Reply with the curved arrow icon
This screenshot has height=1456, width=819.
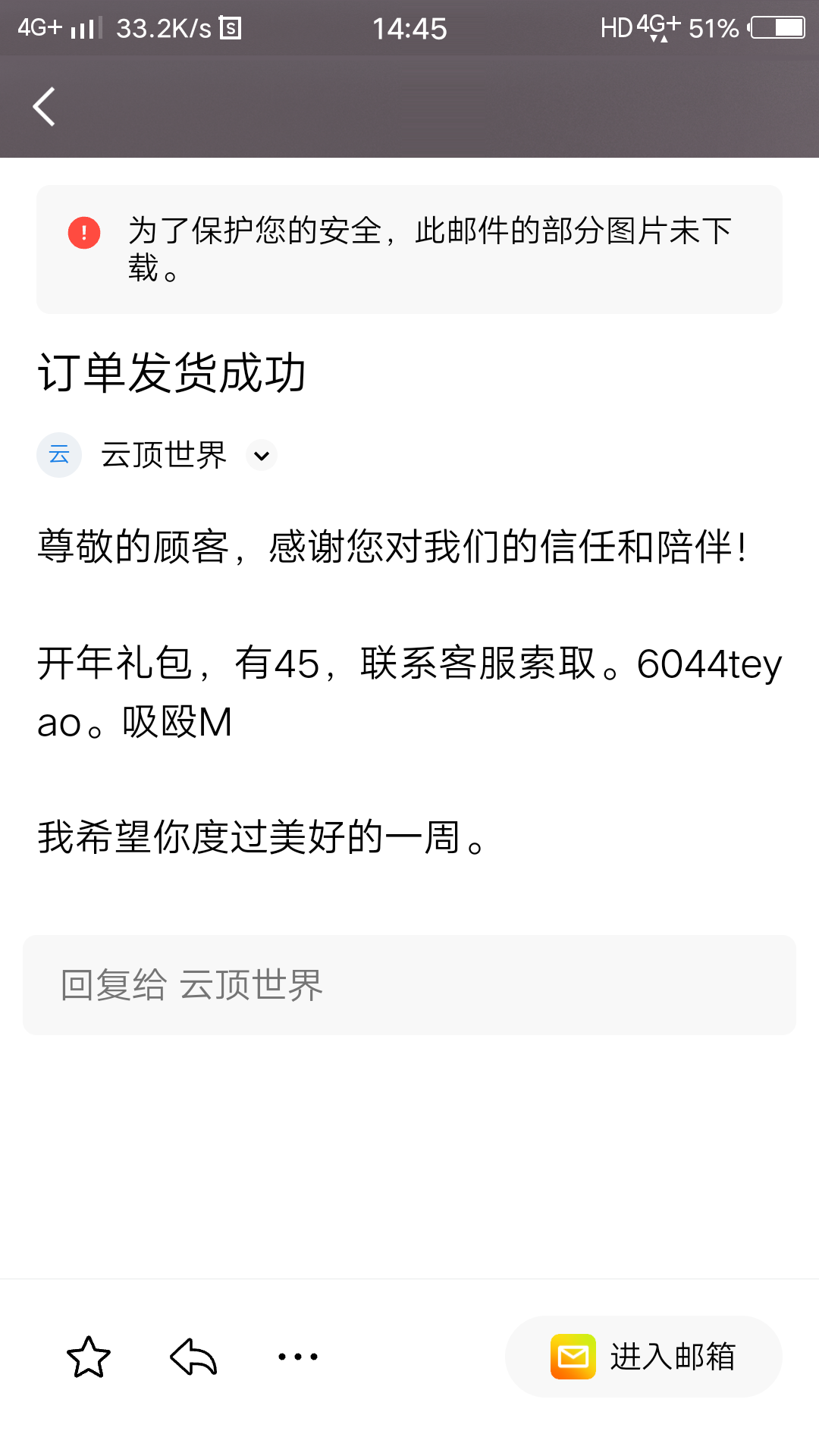click(193, 1357)
